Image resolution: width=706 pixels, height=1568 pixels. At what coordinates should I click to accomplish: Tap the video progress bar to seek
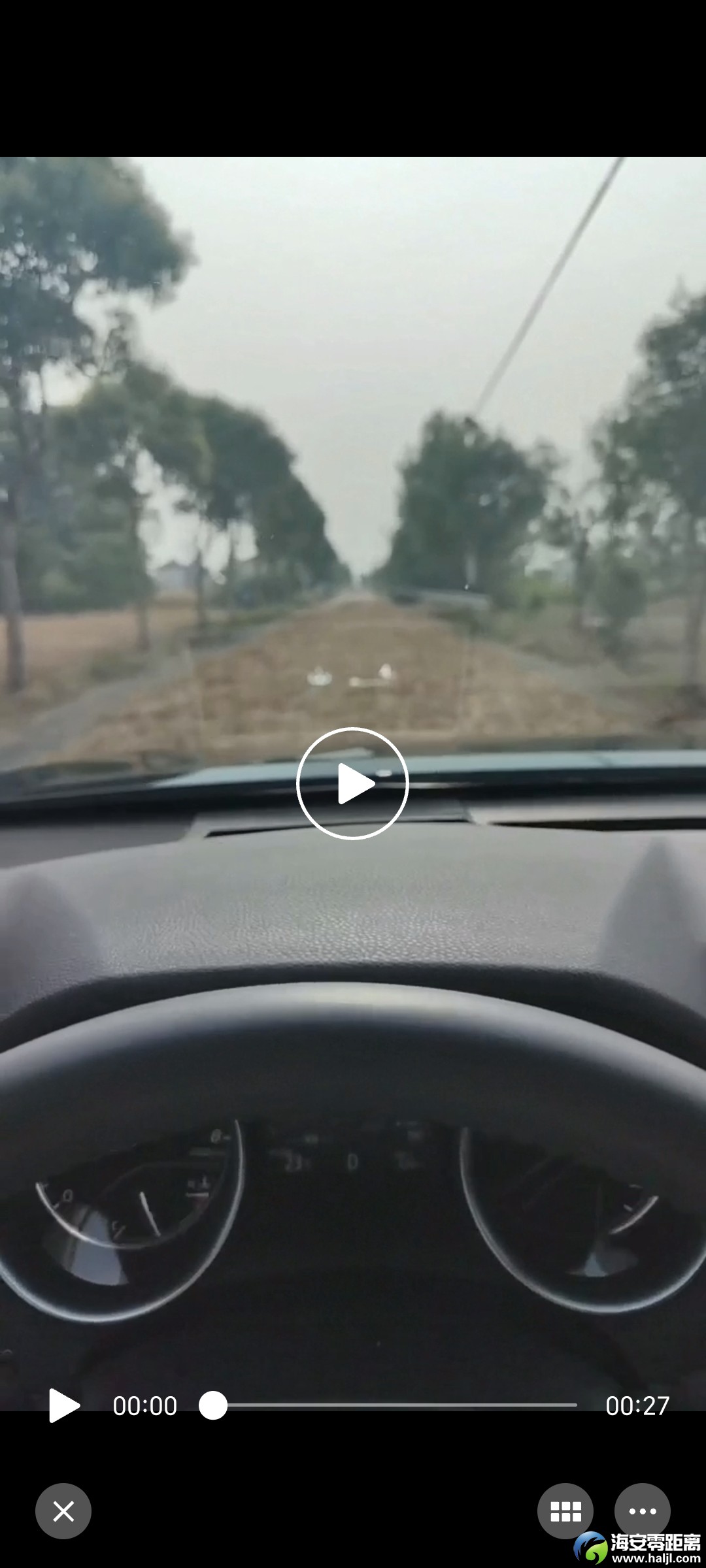(x=395, y=1405)
